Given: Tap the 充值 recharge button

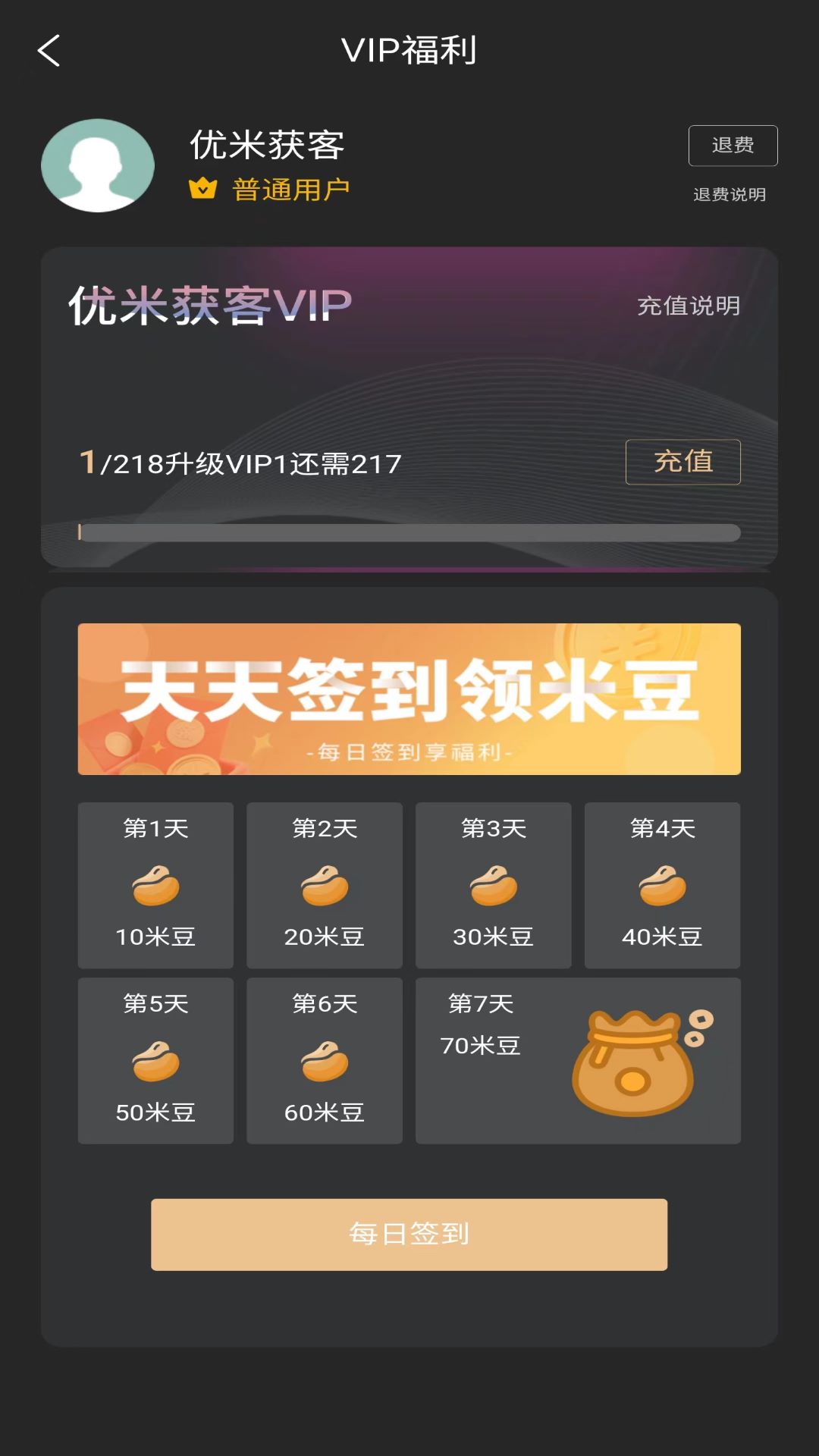Looking at the screenshot, I should [682, 461].
